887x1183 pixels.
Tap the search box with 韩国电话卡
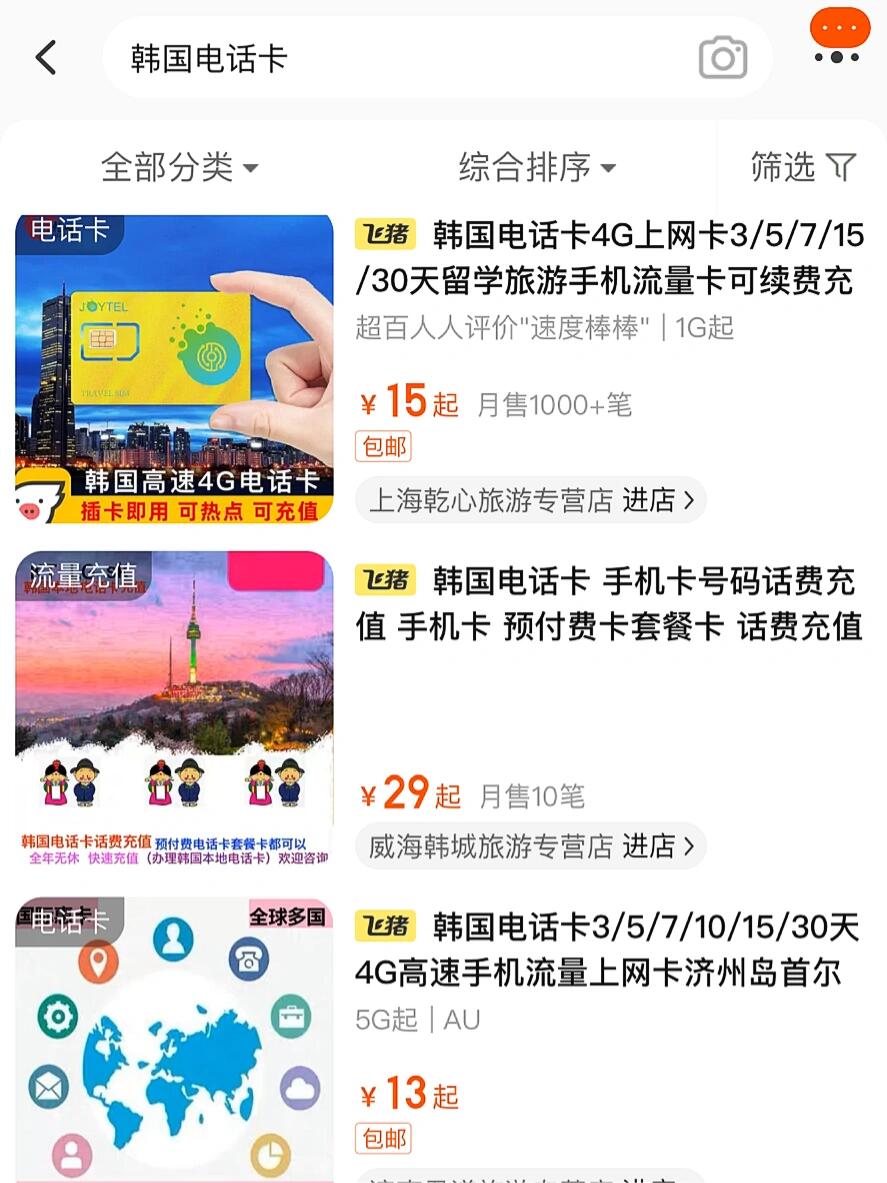pyautogui.click(x=400, y=58)
